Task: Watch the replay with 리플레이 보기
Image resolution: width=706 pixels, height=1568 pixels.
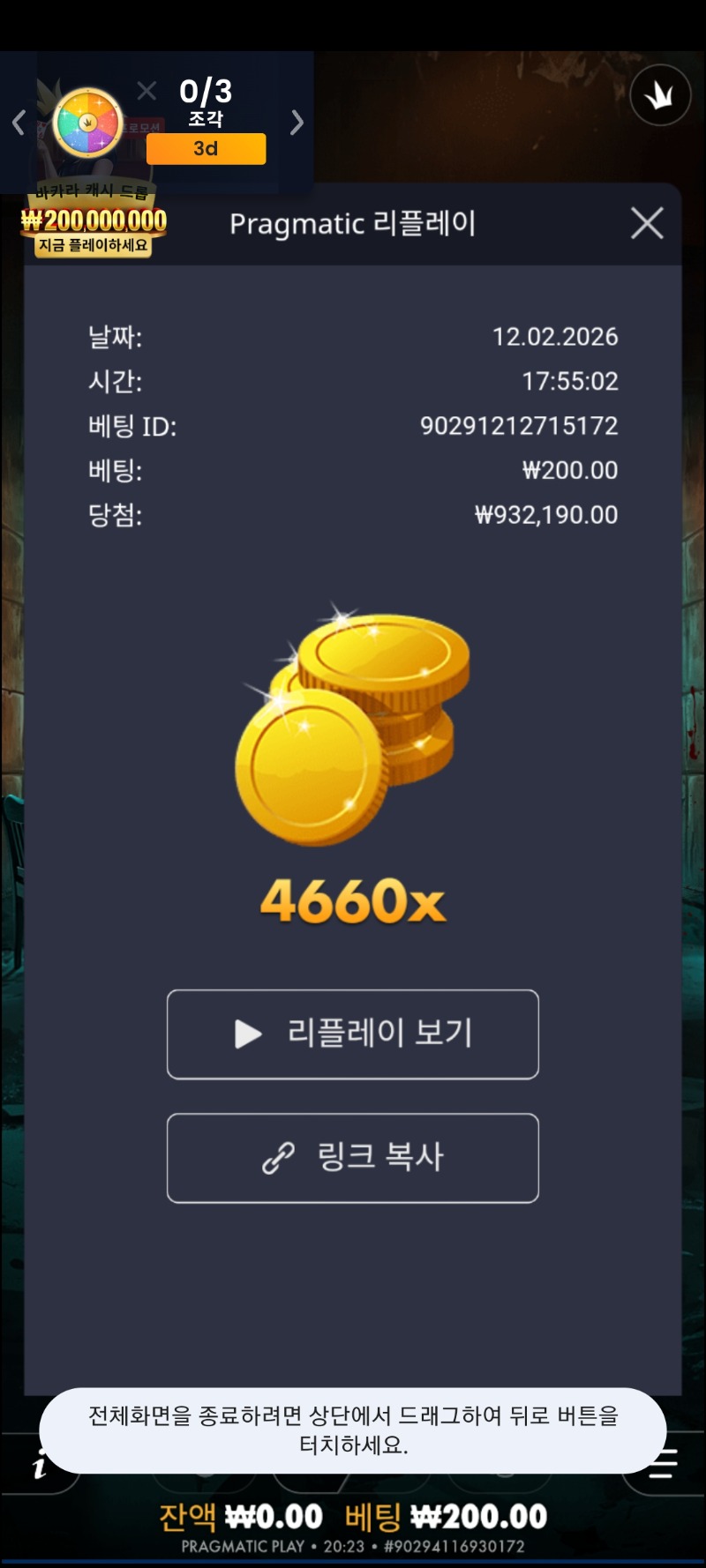Action: 353,1034
